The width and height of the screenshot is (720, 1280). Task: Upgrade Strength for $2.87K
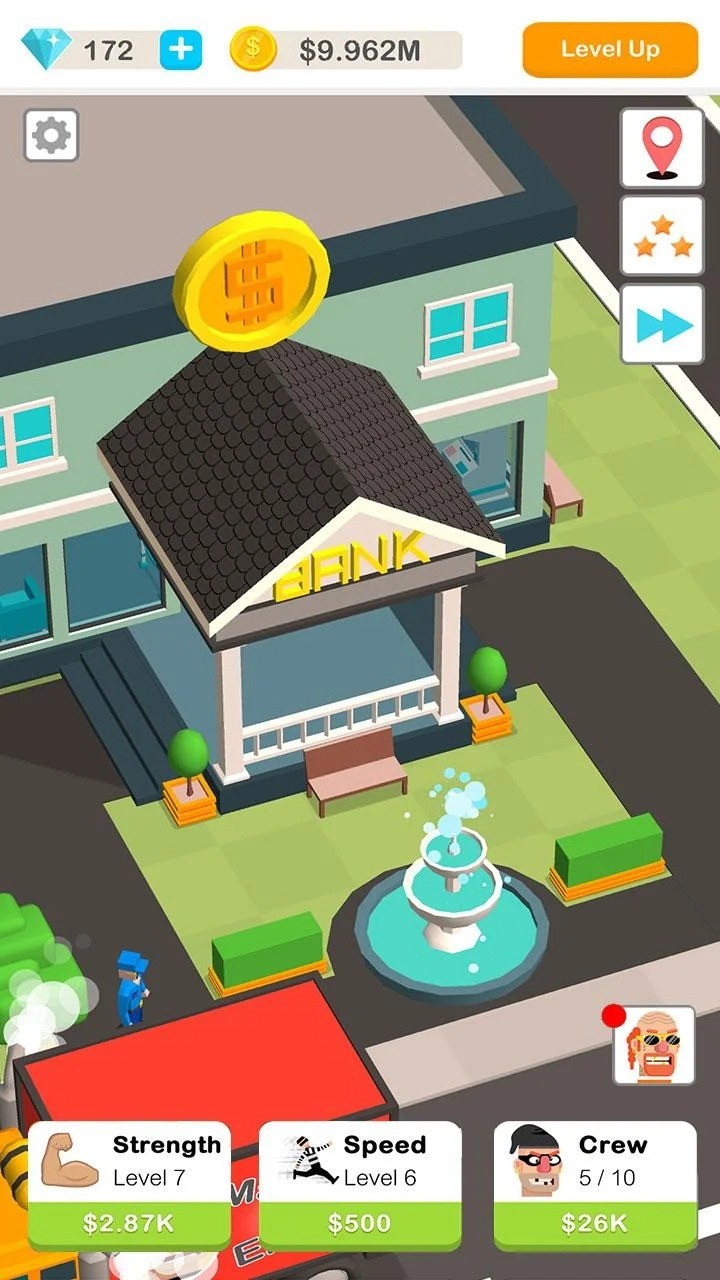tap(129, 1222)
